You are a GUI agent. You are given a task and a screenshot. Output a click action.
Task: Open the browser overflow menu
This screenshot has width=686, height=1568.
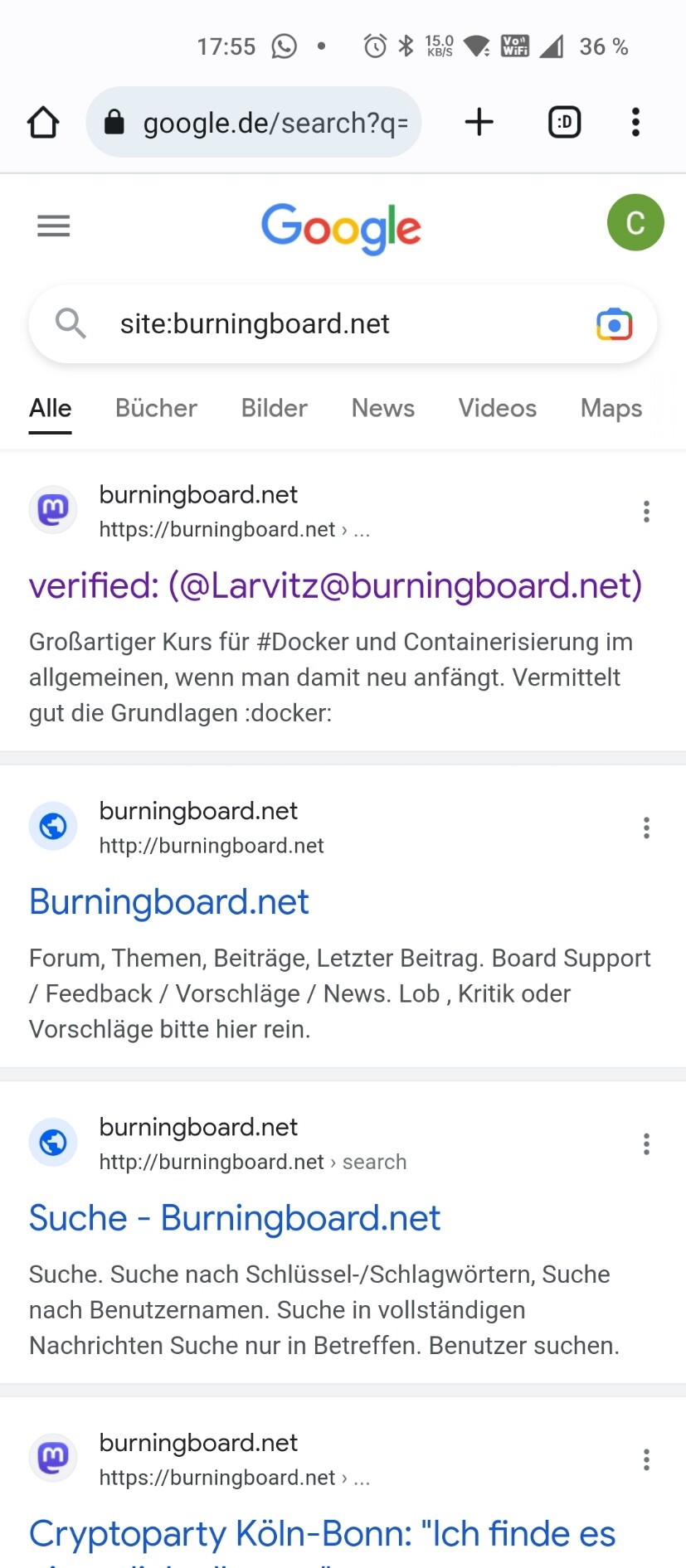click(x=635, y=123)
